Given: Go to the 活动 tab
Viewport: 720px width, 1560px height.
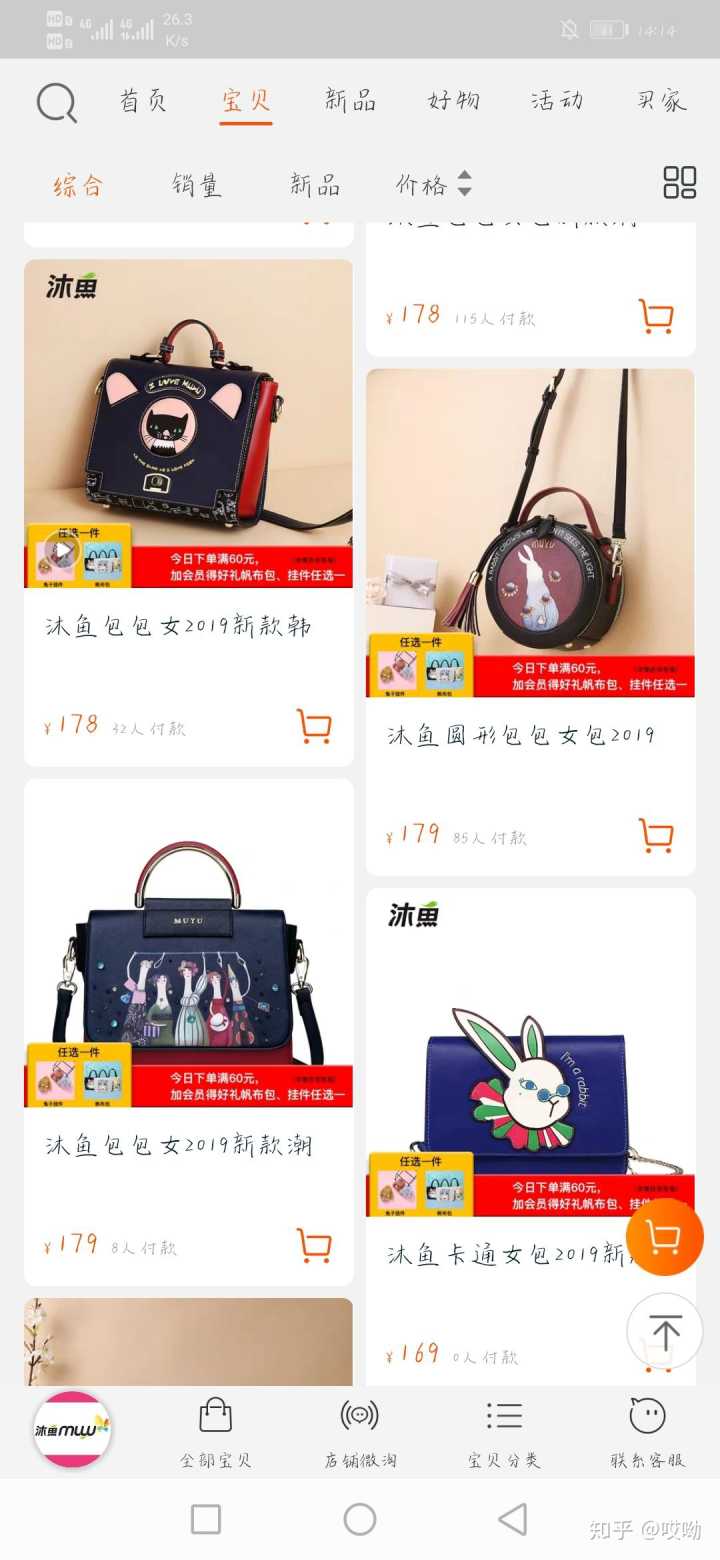Looking at the screenshot, I should pos(556,101).
